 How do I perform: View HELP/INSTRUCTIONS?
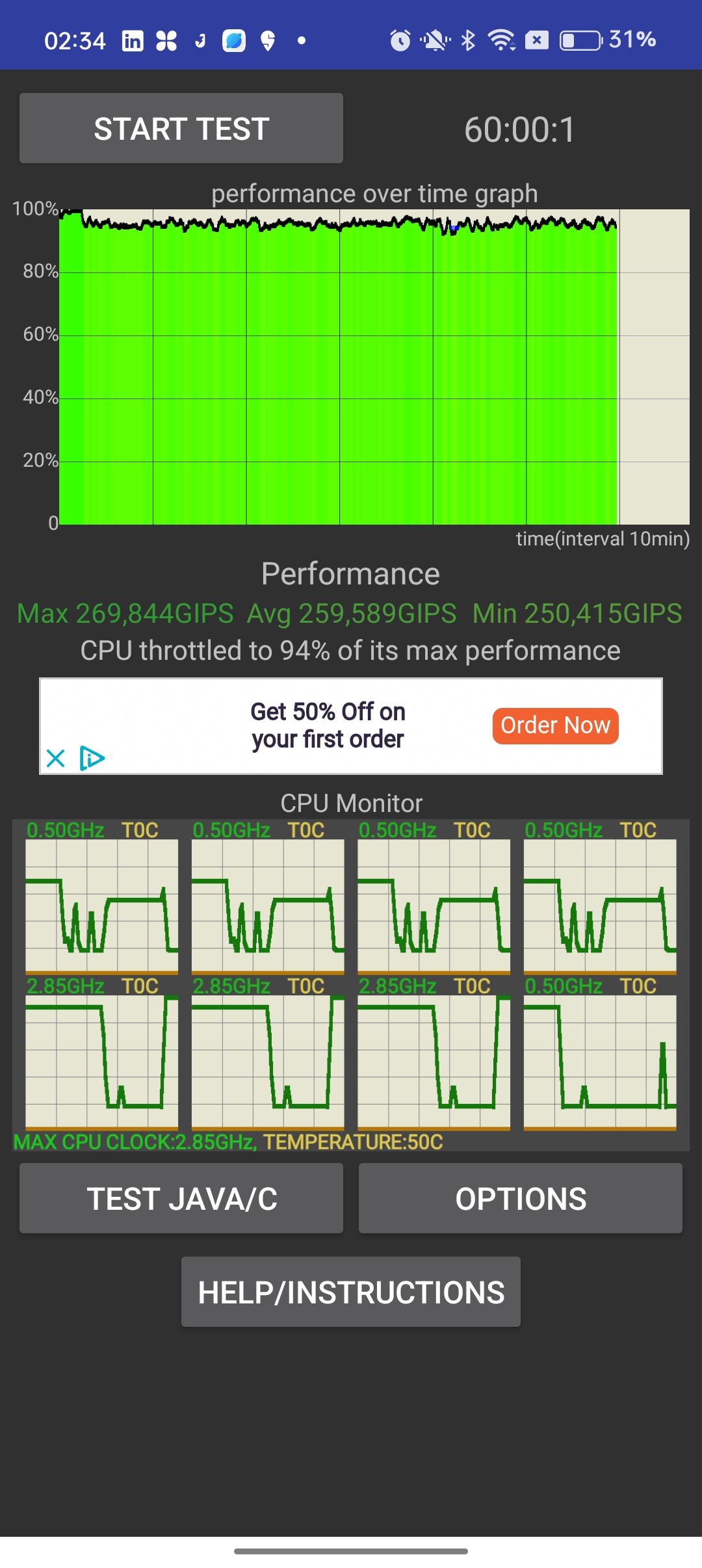pos(351,1292)
